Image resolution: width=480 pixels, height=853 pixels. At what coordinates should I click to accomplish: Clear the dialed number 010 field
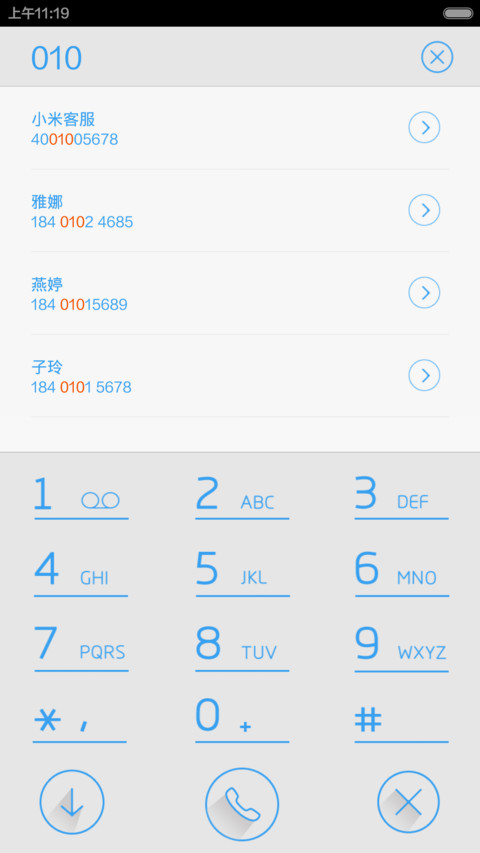[437, 57]
